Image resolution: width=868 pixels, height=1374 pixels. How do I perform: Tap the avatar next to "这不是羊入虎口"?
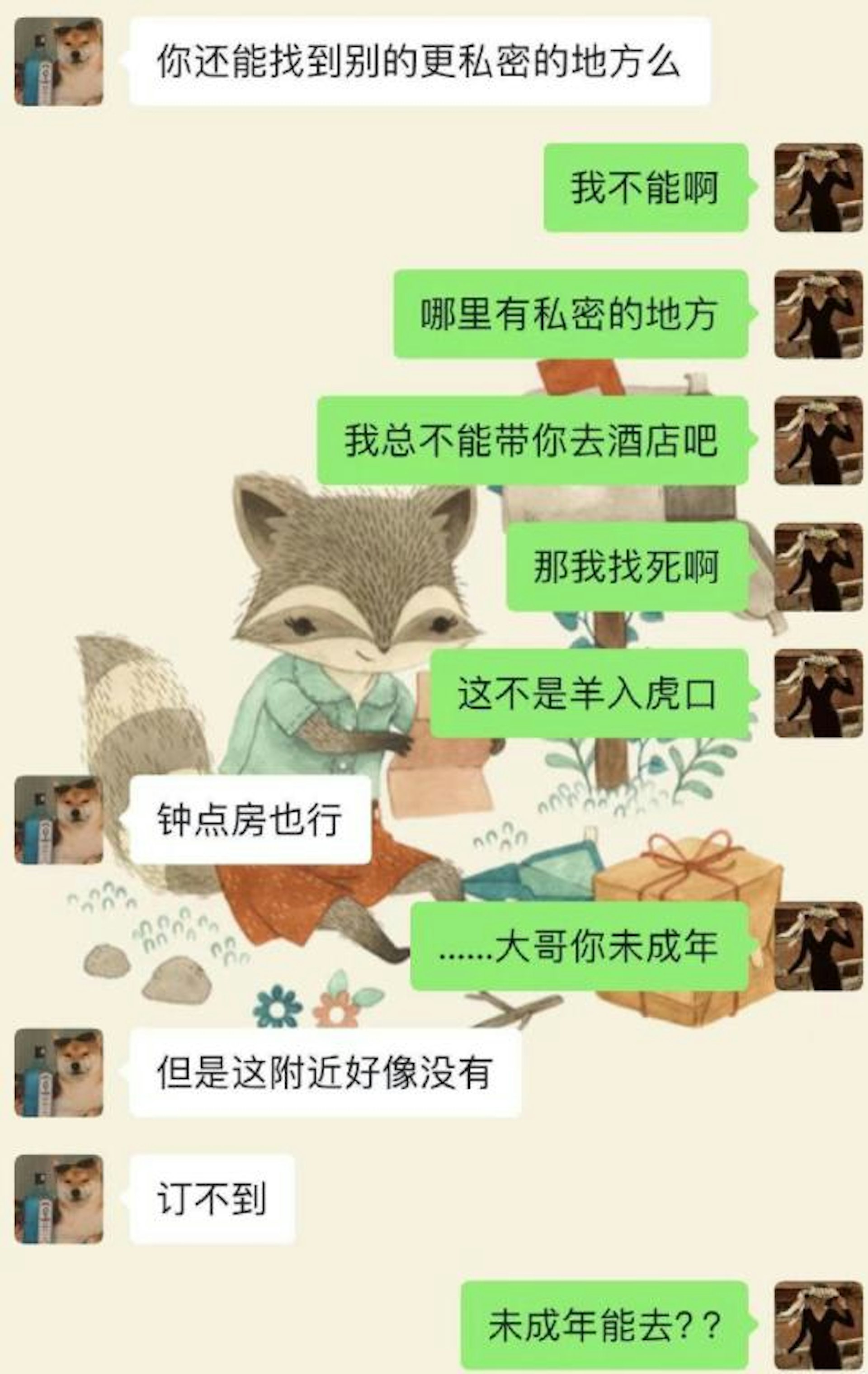818,693
